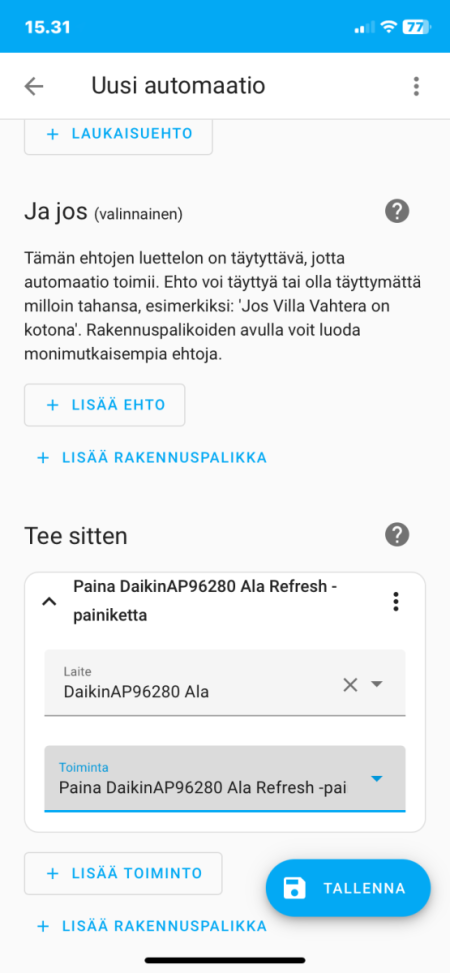Collapse the Paina DaikinAP96280 action card
Image resolution: width=450 pixels, height=973 pixels.
tap(49, 601)
